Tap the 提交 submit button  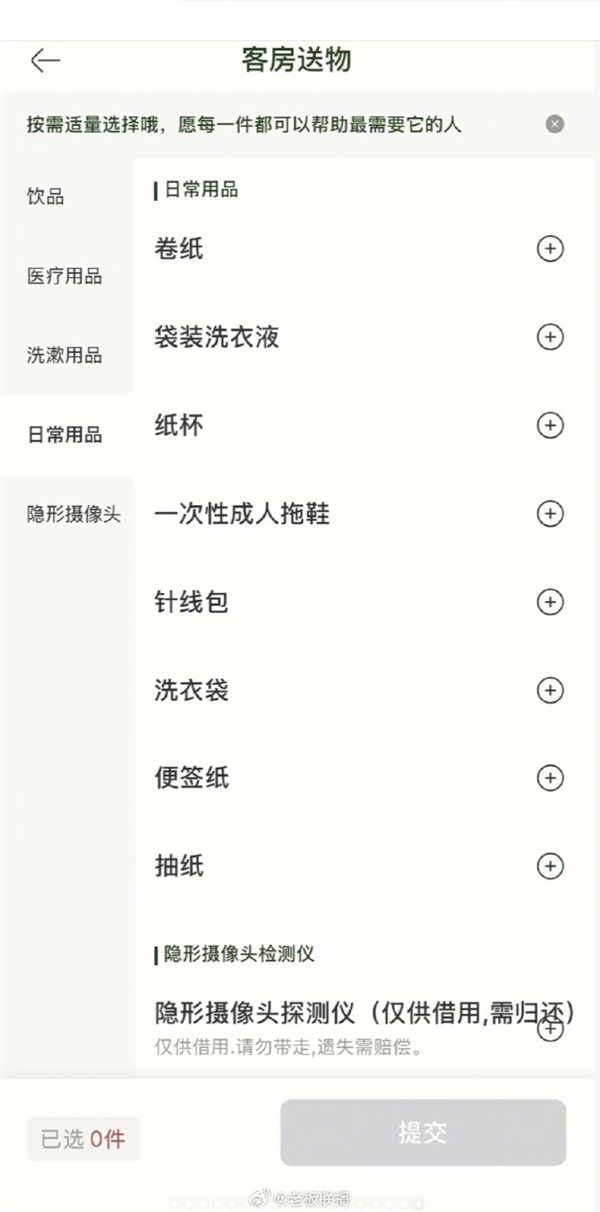[x=423, y=1133]
